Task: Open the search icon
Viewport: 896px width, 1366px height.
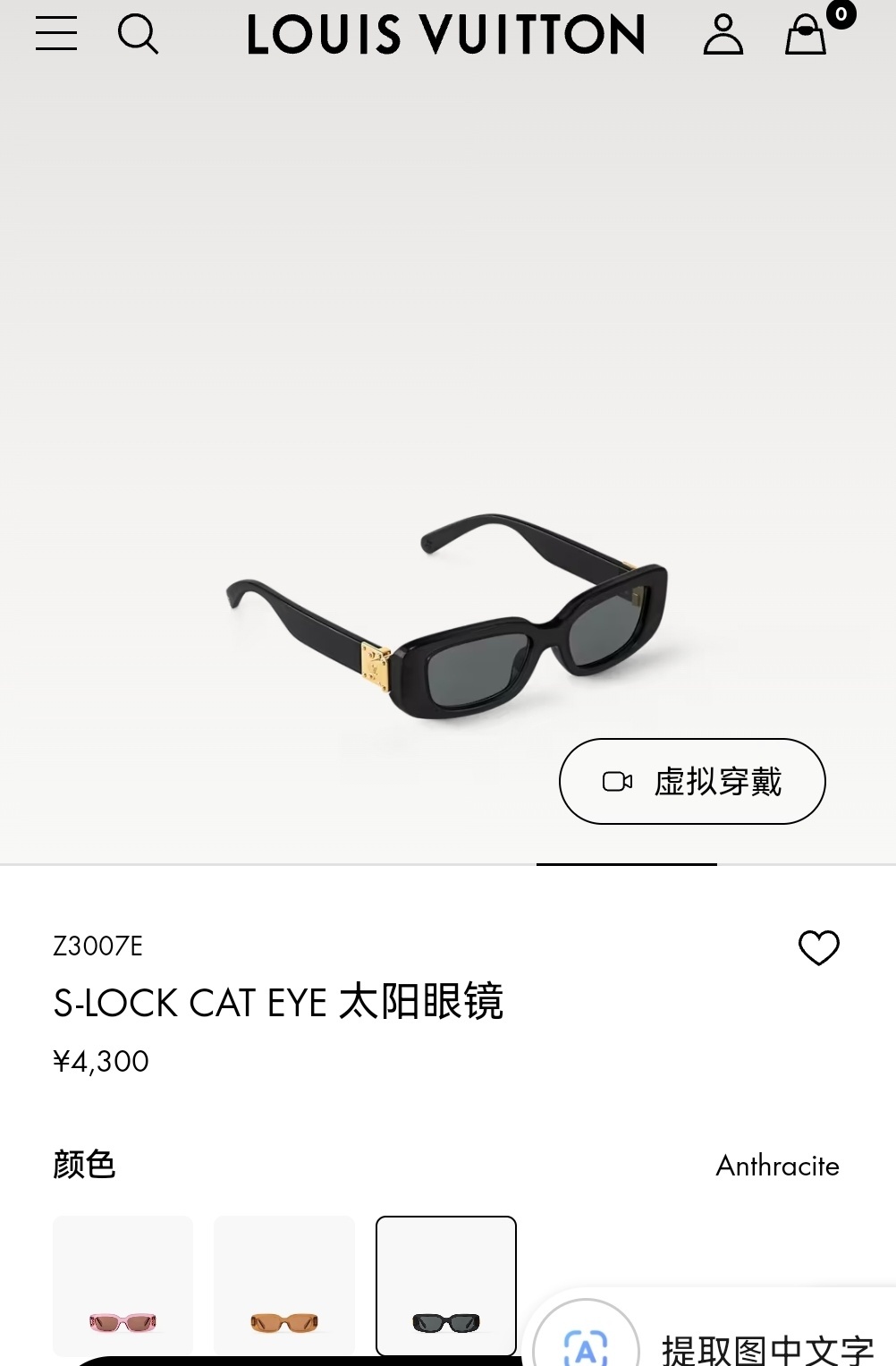Action: [x=138, y=35]
